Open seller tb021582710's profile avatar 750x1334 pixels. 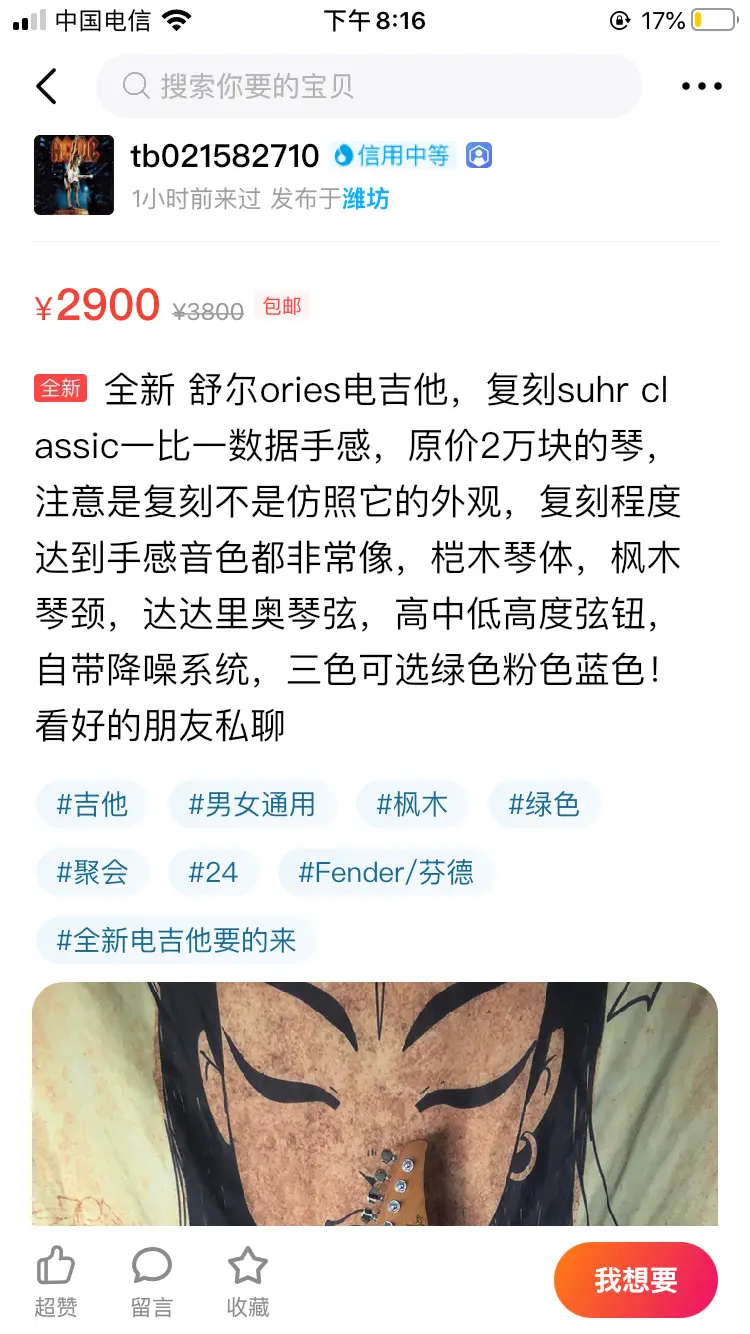click(x=74, y=175)
